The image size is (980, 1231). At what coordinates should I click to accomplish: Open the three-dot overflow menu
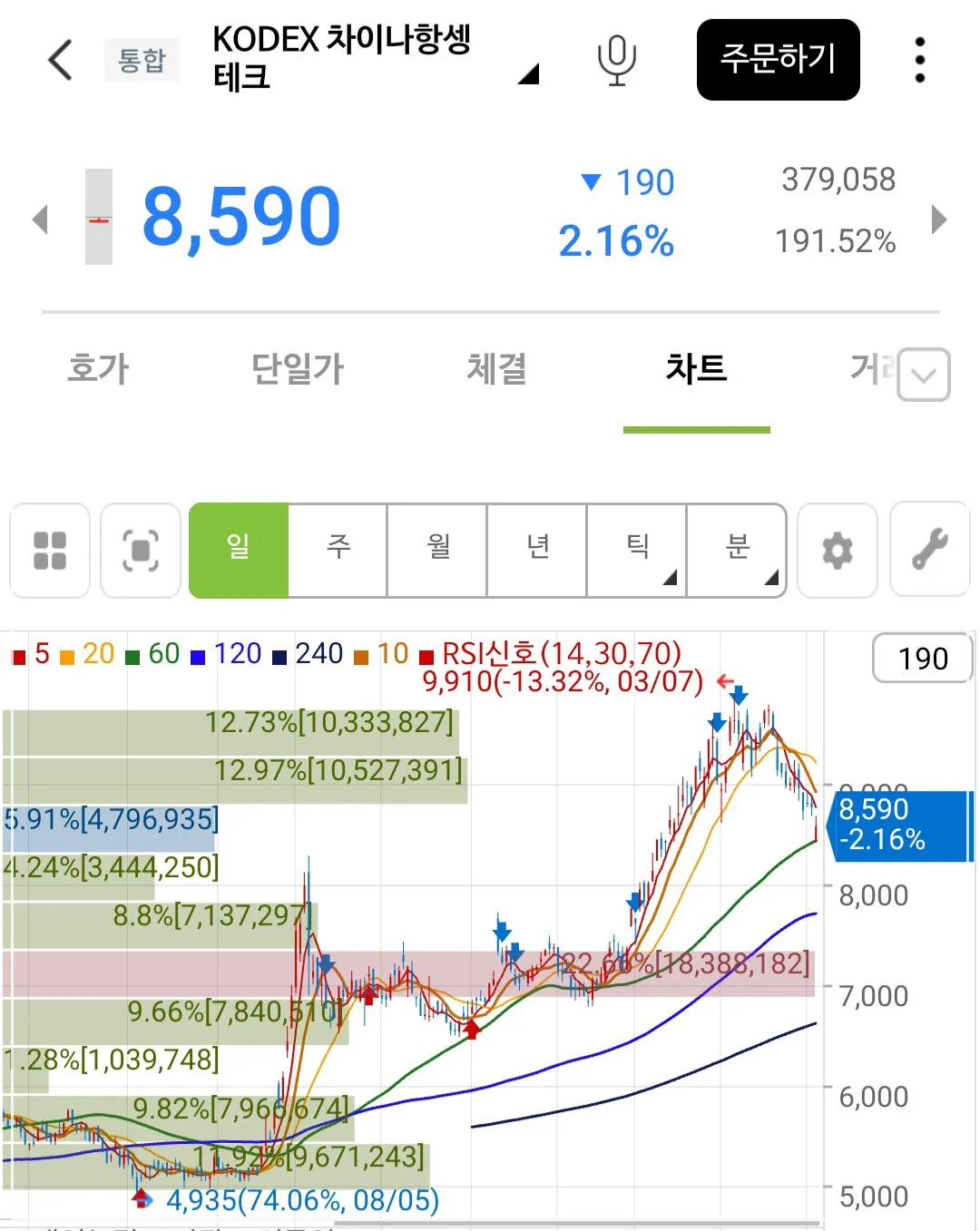[x=918, y=61]
